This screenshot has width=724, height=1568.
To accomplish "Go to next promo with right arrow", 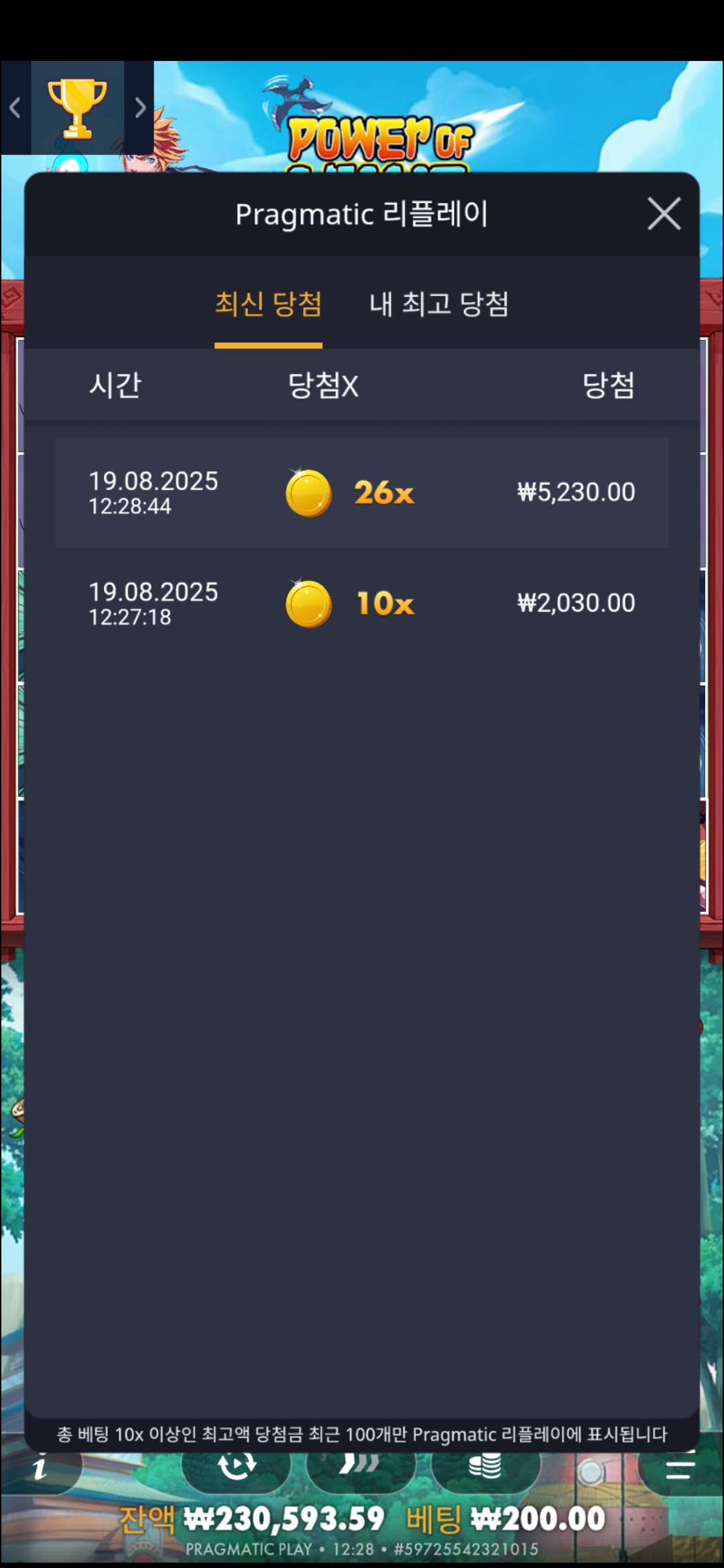I will [x=139, y=108].
